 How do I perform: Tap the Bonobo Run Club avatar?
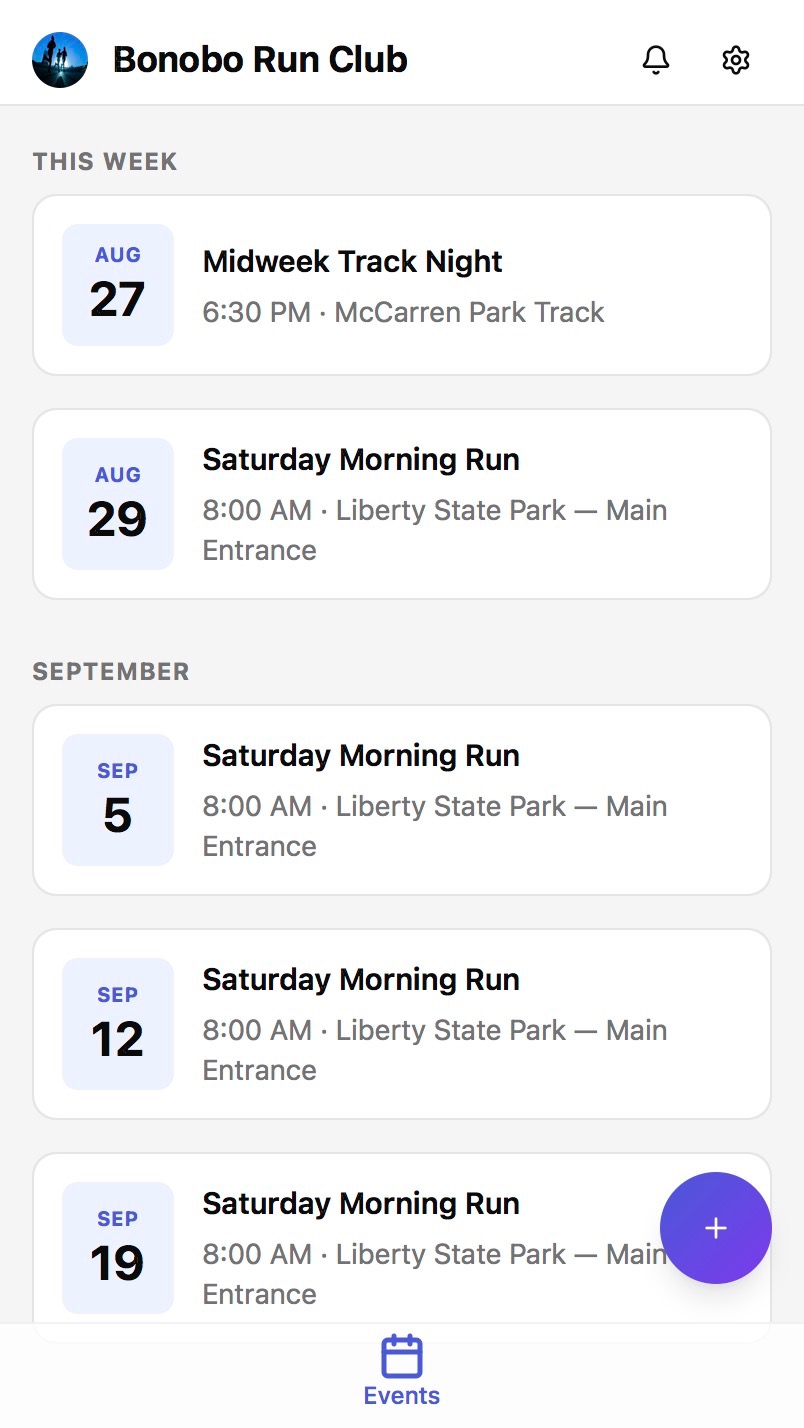click(x=60, y=60)
